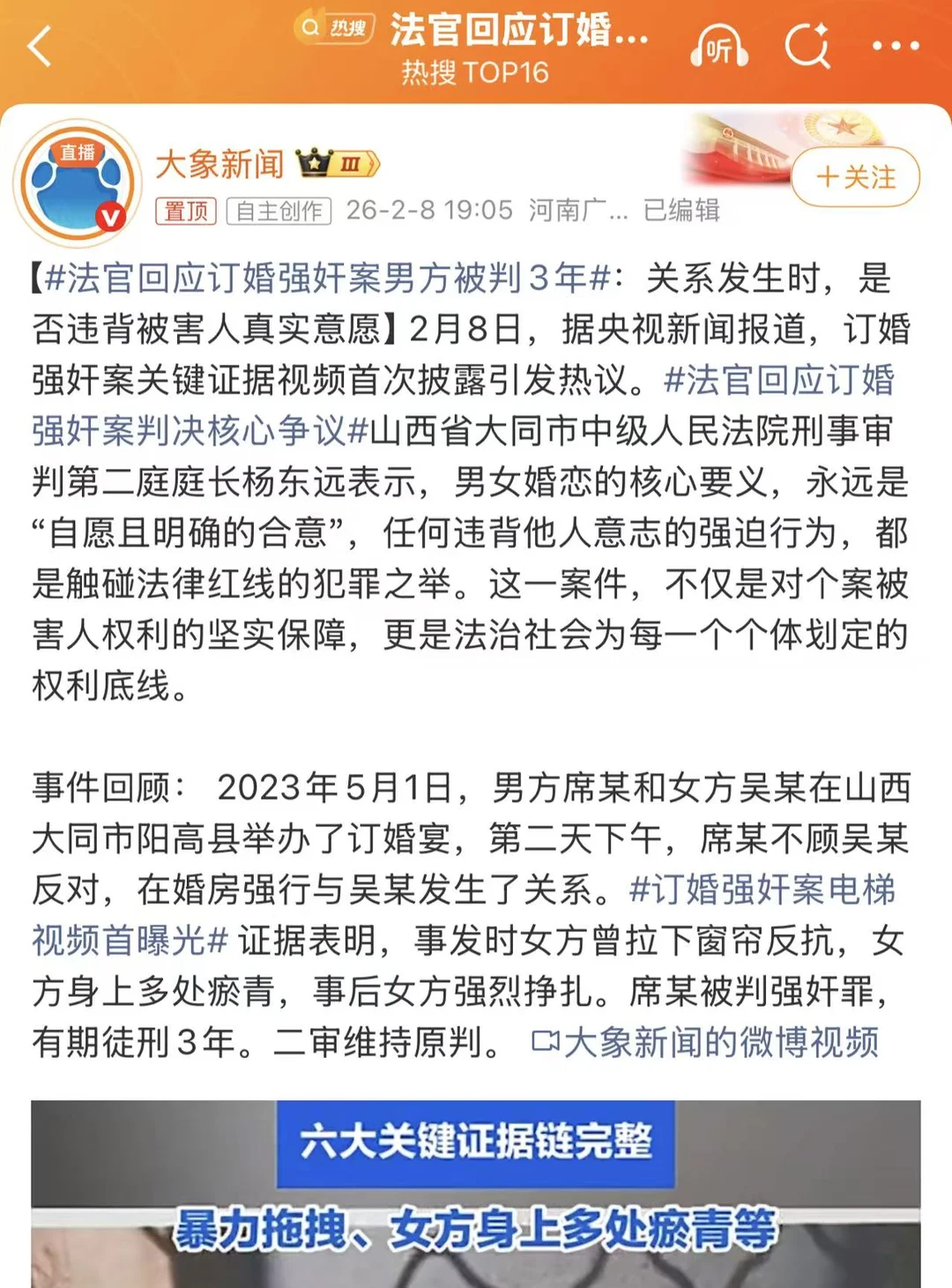Tap 大象新闻's profile avatar
The image size is (952, 1288).
(78, 176)
